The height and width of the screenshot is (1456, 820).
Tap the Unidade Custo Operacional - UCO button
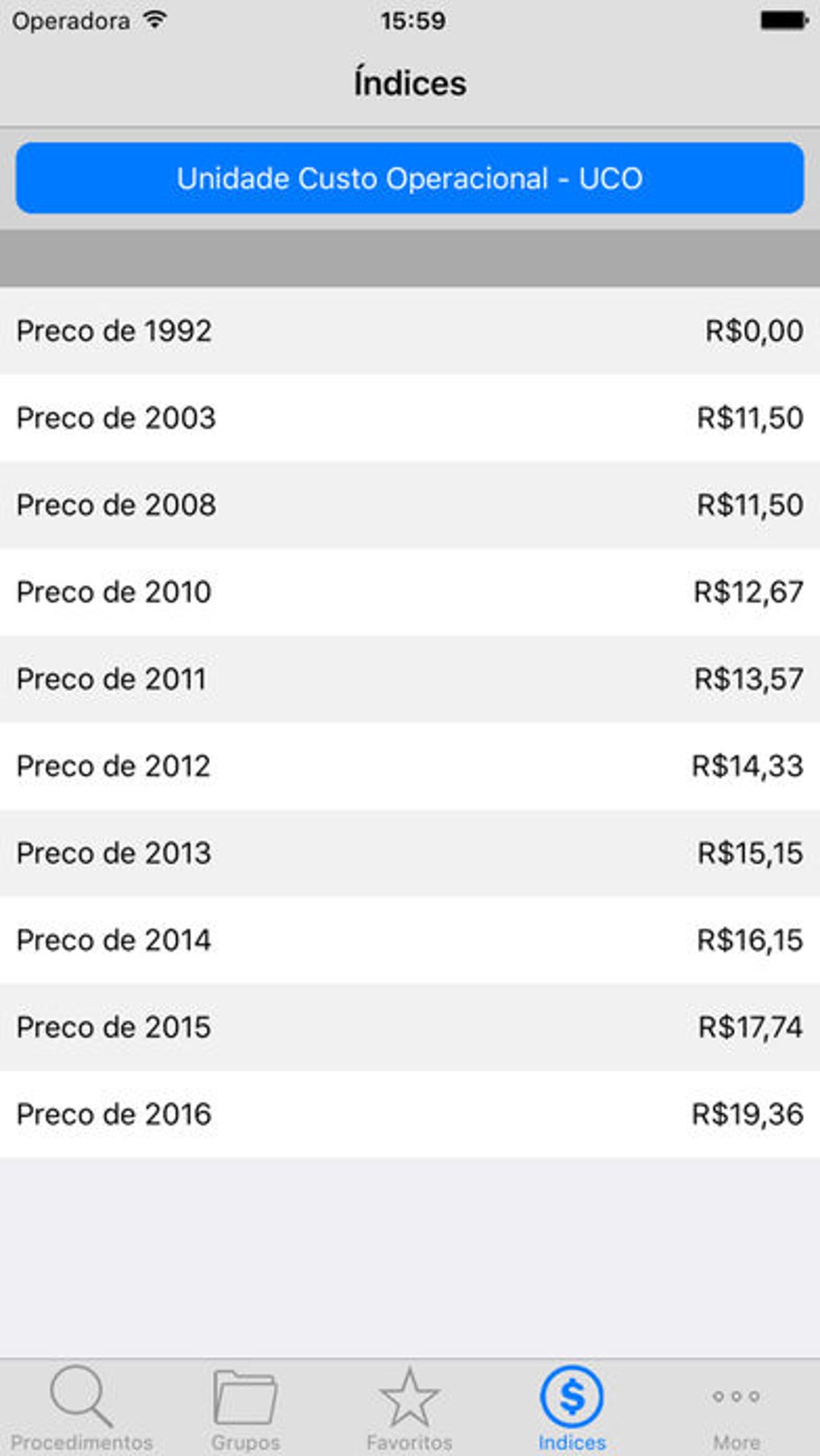(x=409, y=178)
